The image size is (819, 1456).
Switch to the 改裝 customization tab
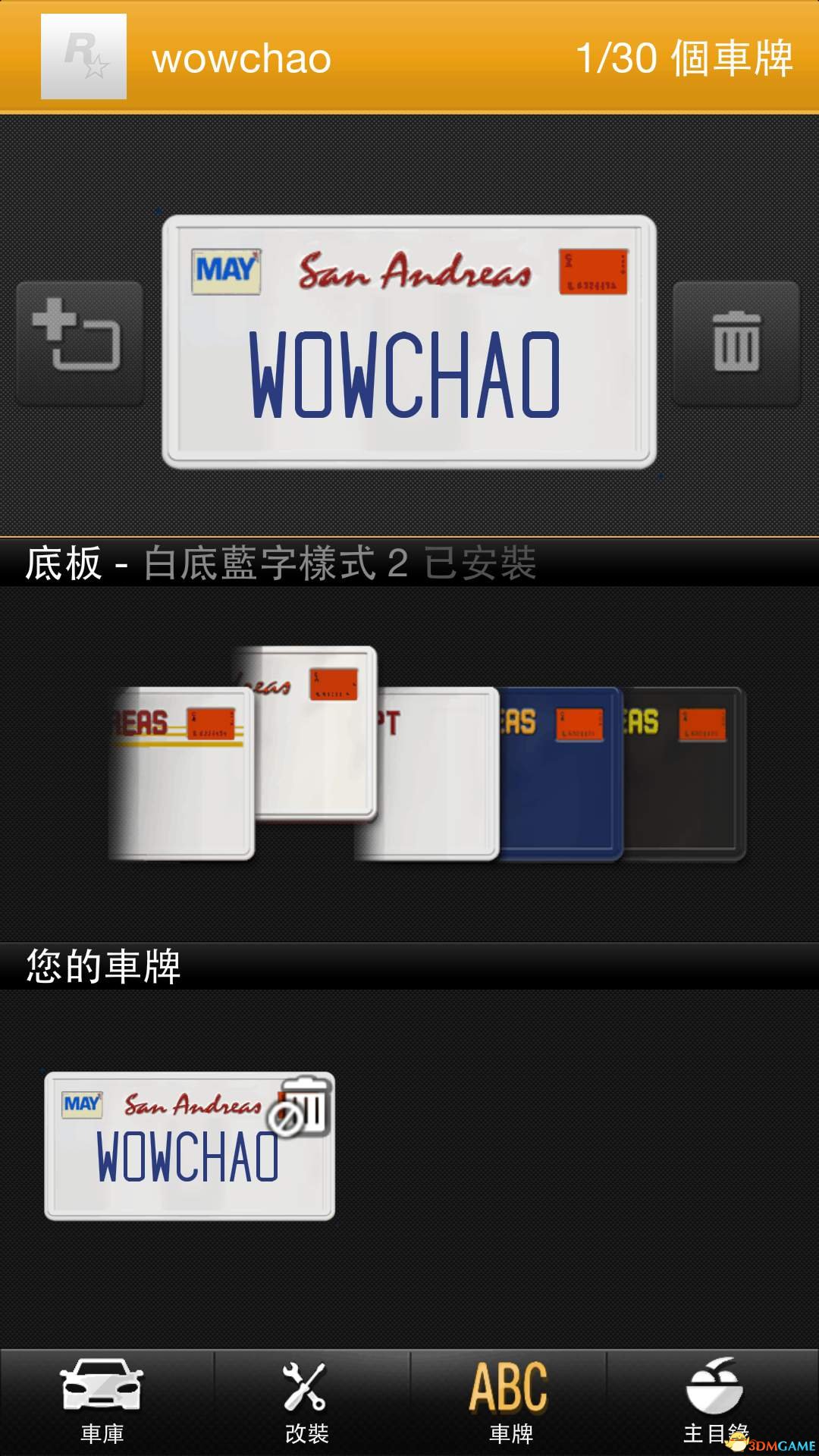pyautogui.click(x=306, y=1401)
